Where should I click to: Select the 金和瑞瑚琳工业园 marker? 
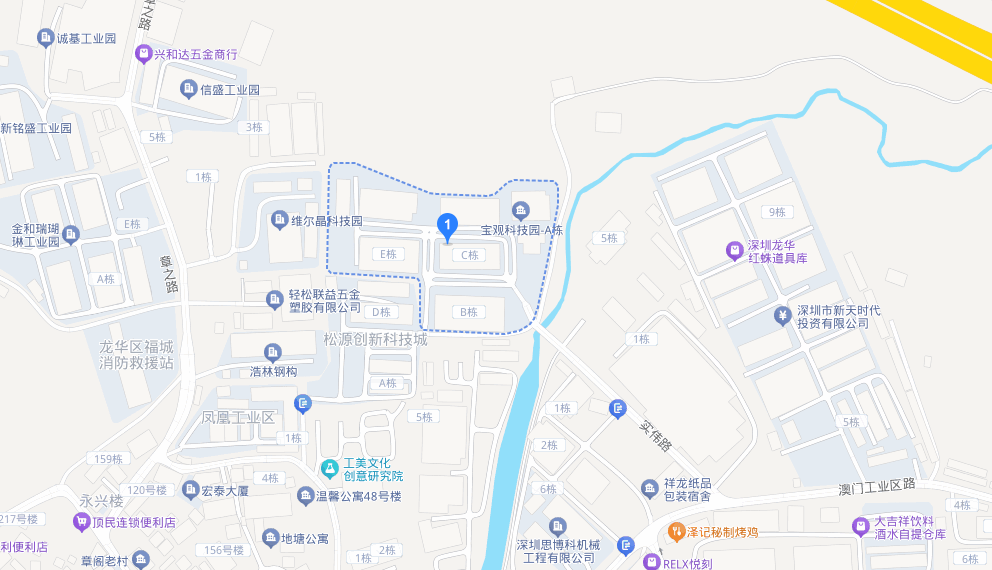pyautogui.click(x=70, y=235)
